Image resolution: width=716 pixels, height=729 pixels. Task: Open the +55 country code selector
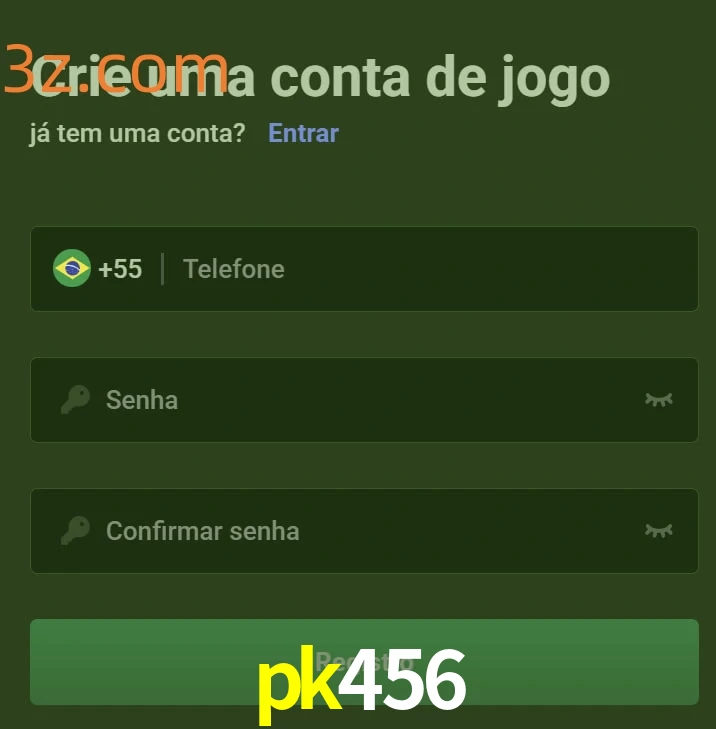98,269
